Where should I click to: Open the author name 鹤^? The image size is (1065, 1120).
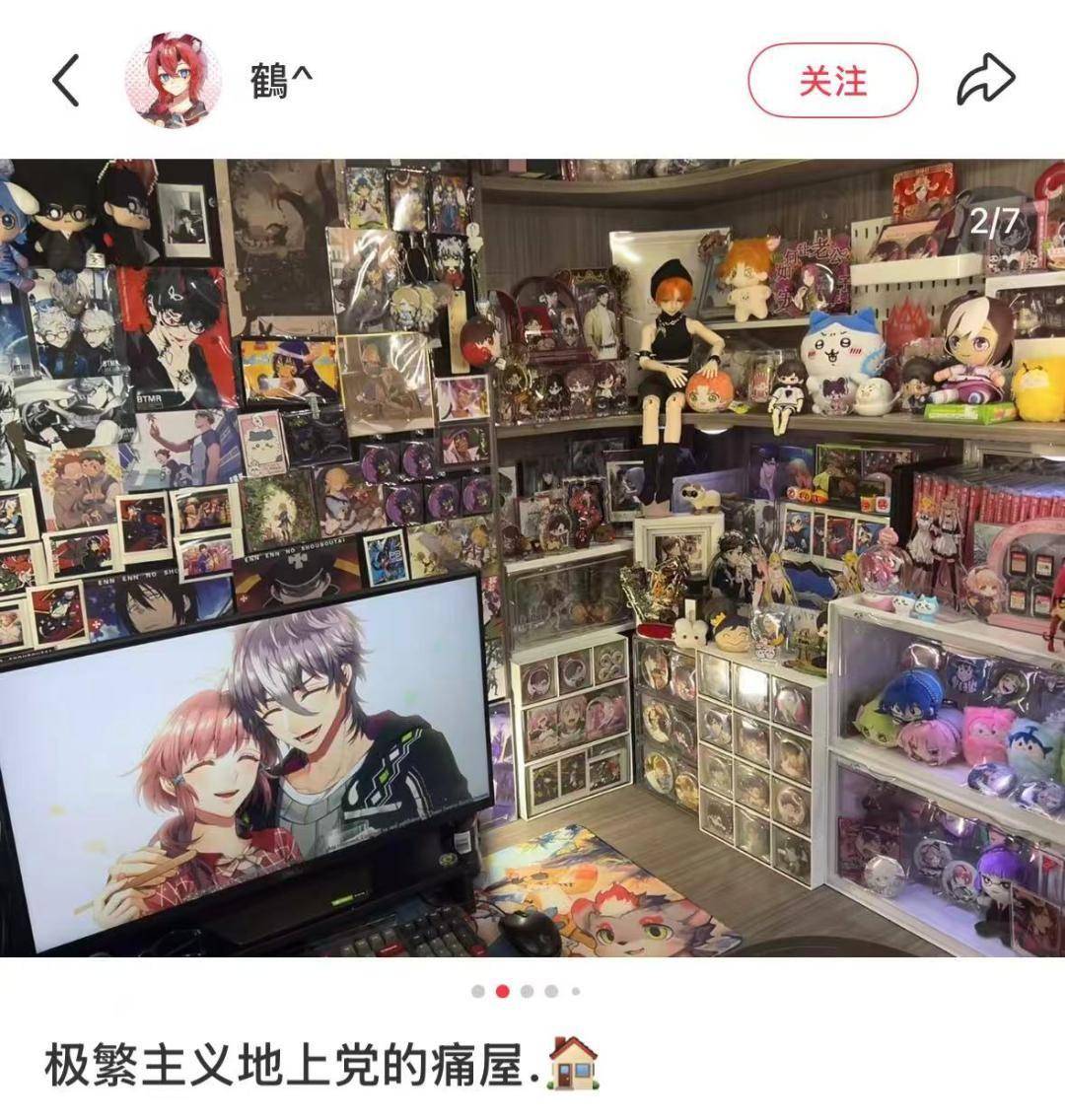point(281,81)
